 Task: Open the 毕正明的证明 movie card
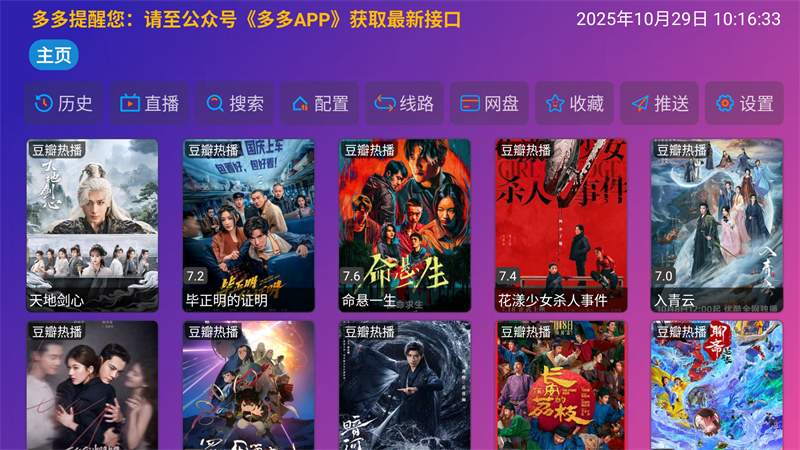click(248, 225)
